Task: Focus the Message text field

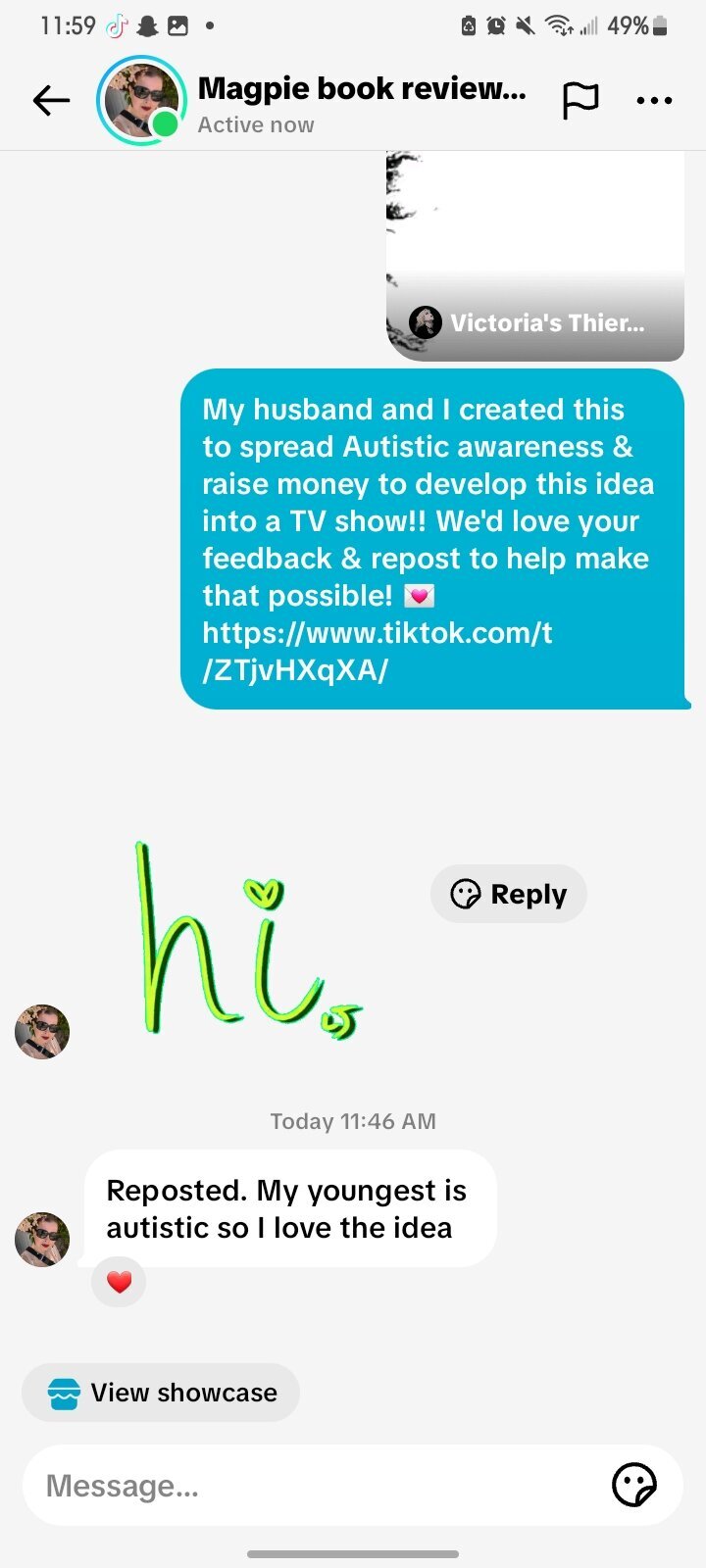Action: click(314, 1486)
